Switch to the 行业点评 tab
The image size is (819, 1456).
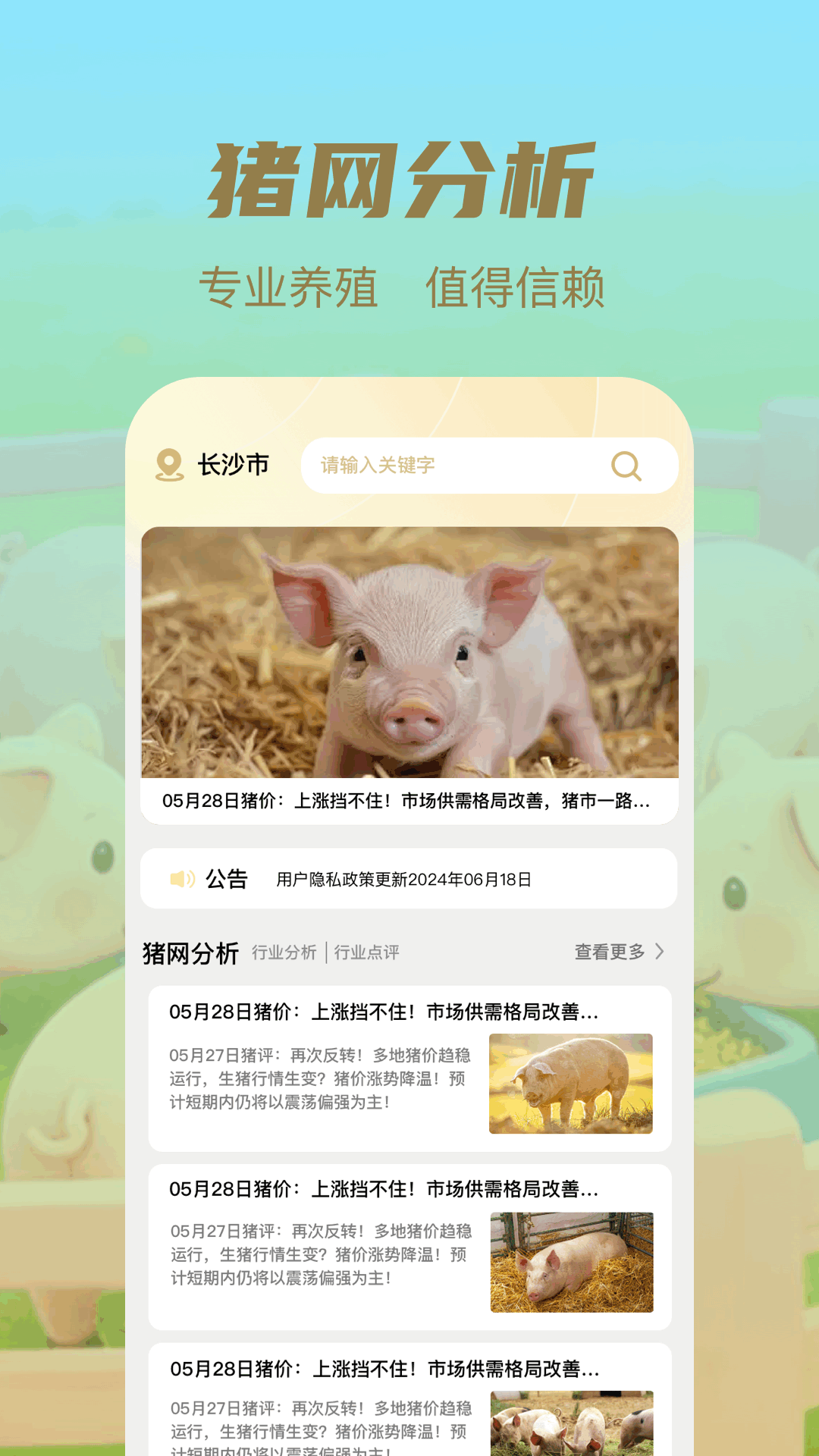[x=369, y=953]
